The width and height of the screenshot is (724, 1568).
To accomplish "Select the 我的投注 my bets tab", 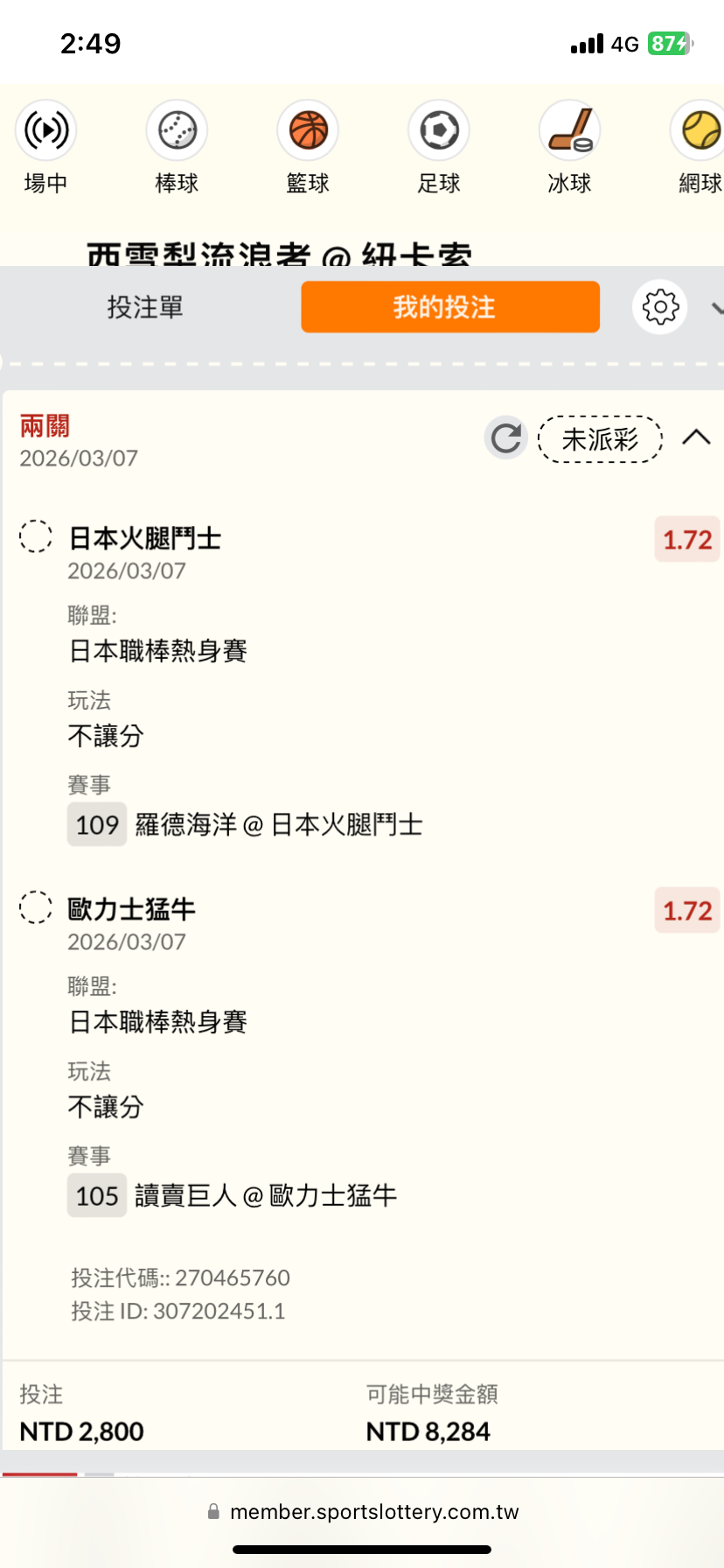I will (450, 307).
